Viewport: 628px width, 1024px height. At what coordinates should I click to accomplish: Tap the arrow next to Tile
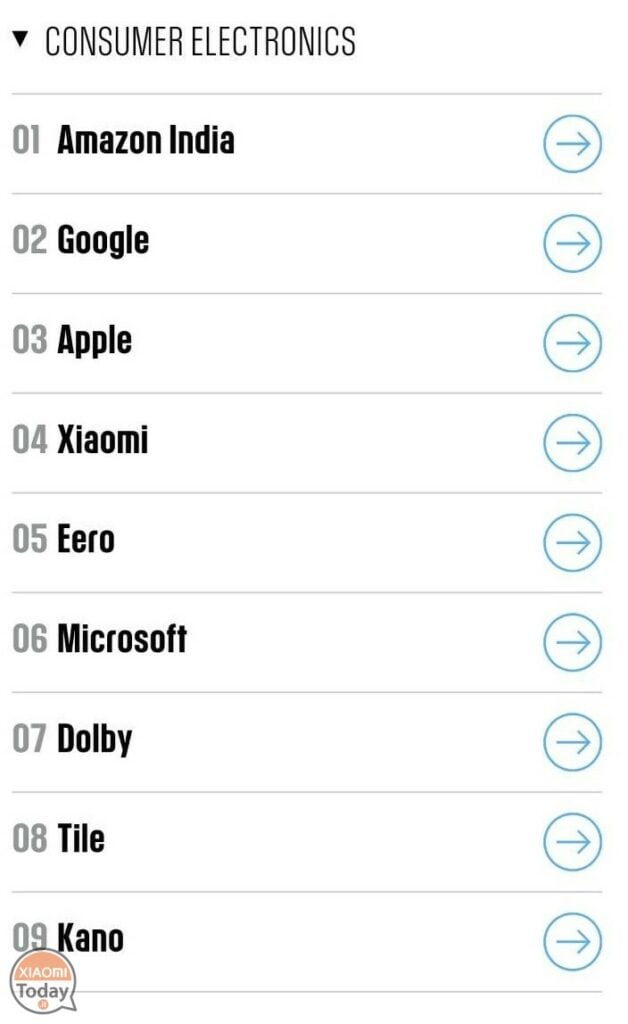572,842
